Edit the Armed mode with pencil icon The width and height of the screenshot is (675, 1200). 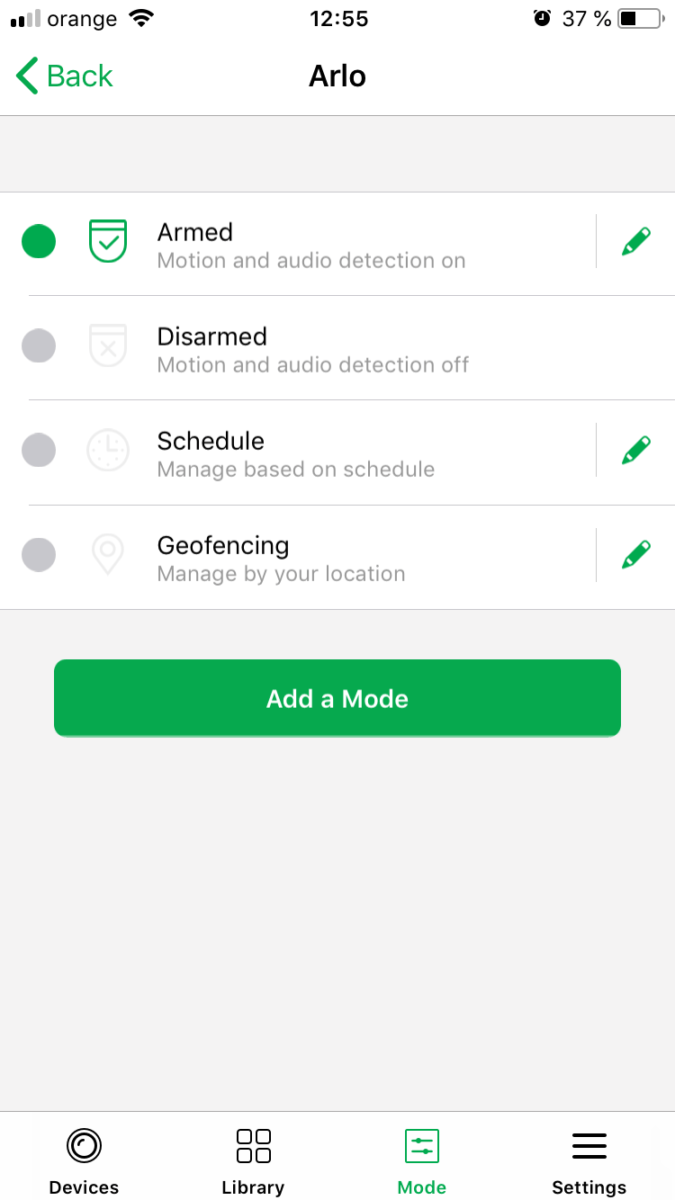point(636,241)
